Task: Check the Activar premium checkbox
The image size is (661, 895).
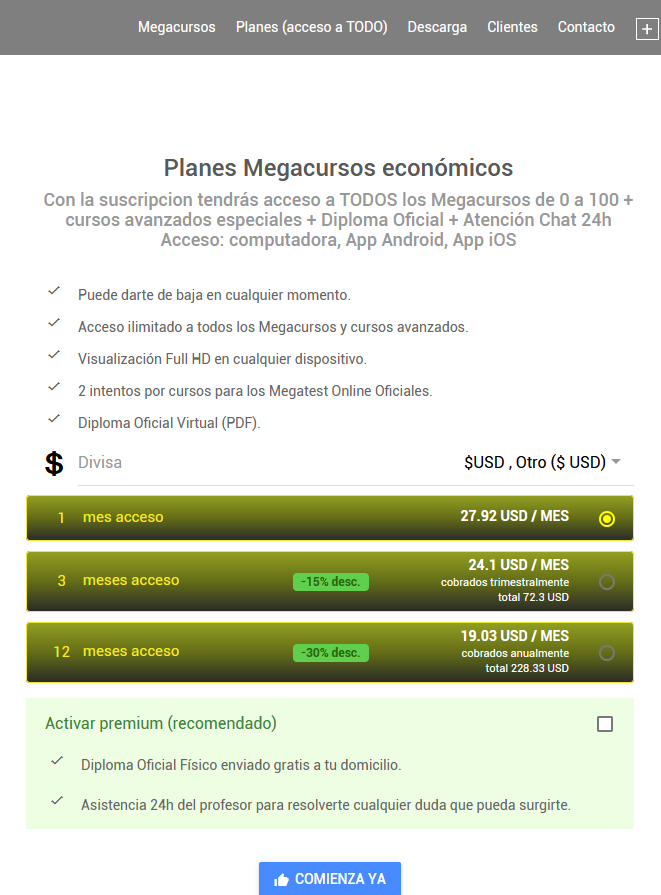Action: [604, 724]
